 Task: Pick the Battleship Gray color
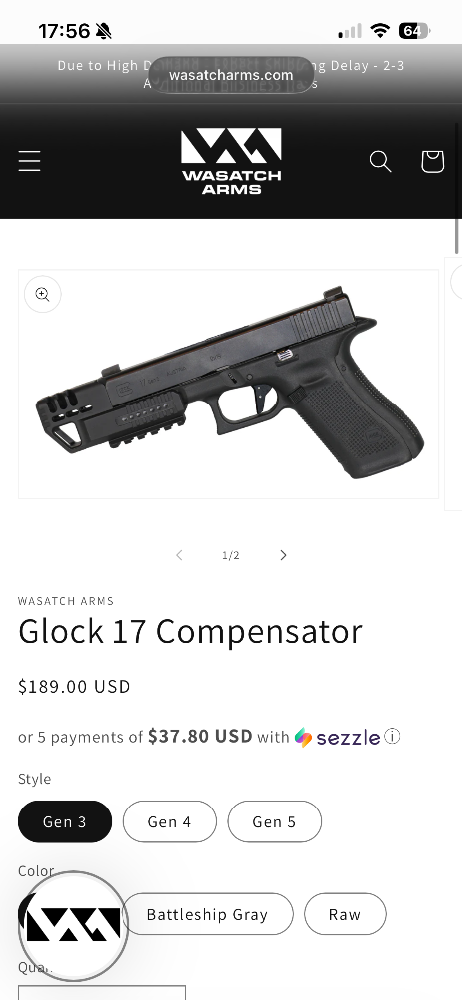pos(207,914)
